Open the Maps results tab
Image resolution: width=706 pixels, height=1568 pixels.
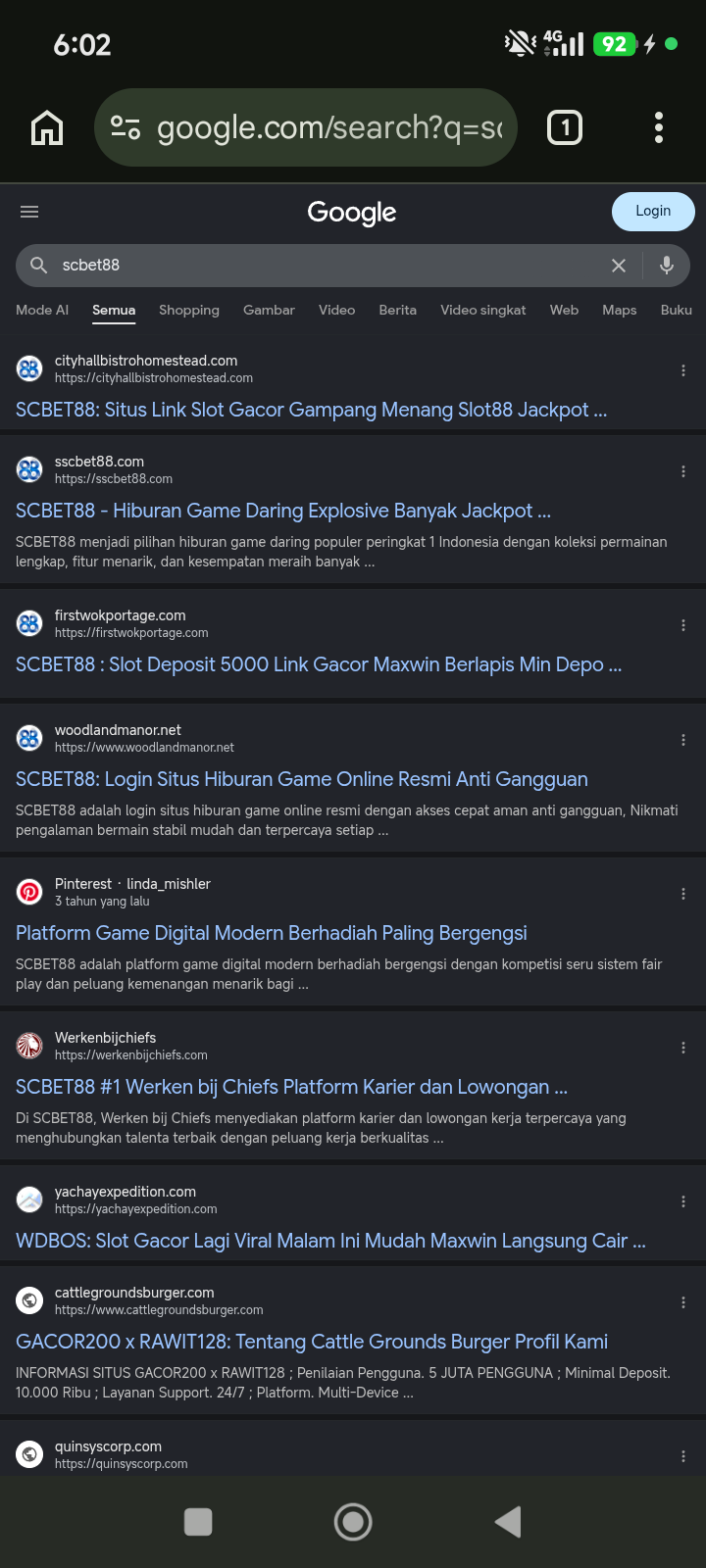point(619,310)
